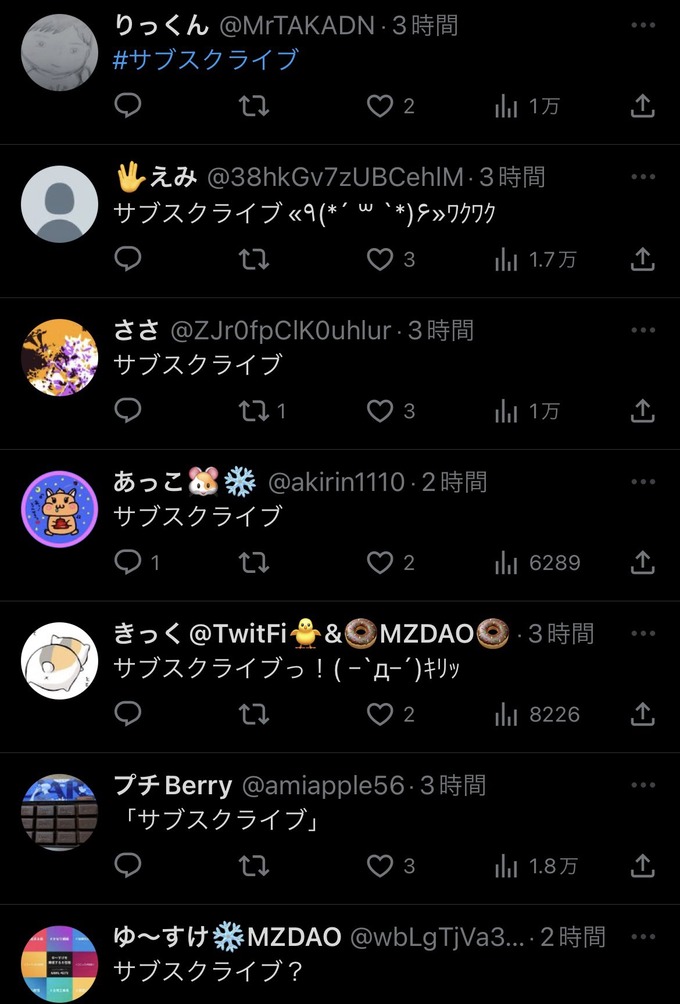Open ささ's profile picture
This screenshot has height=1004, width=680.
pyautogui.click(x=59, y=357)
